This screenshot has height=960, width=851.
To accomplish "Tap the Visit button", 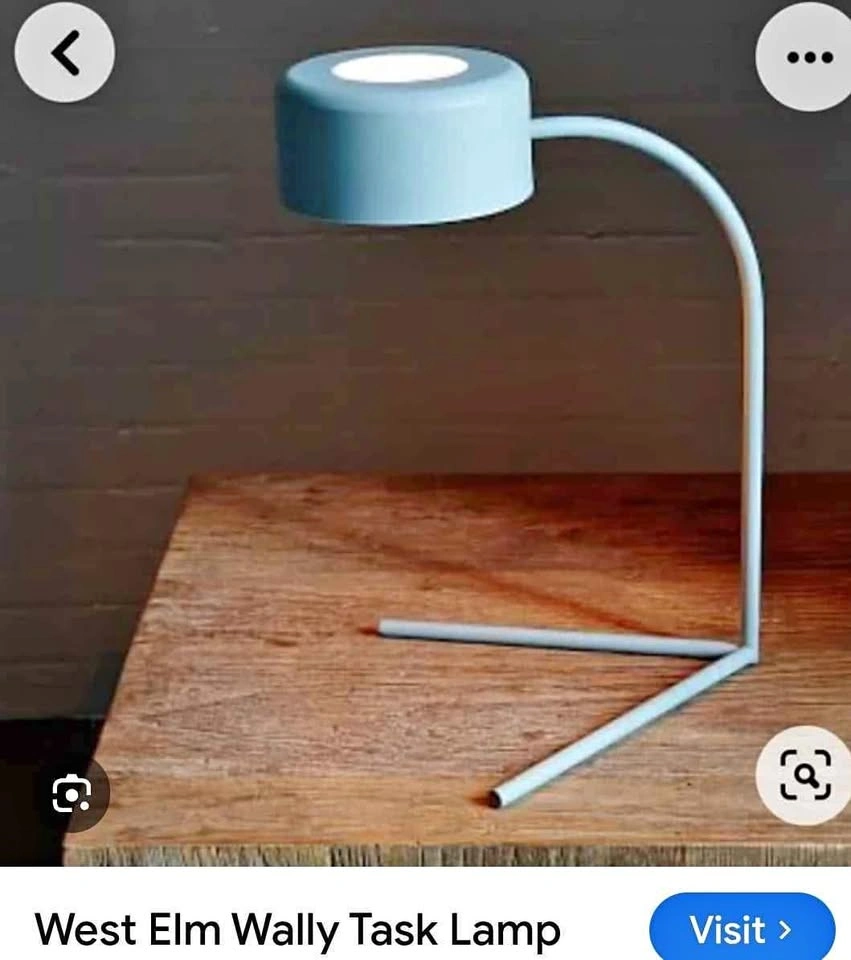I will click(742, 929).
